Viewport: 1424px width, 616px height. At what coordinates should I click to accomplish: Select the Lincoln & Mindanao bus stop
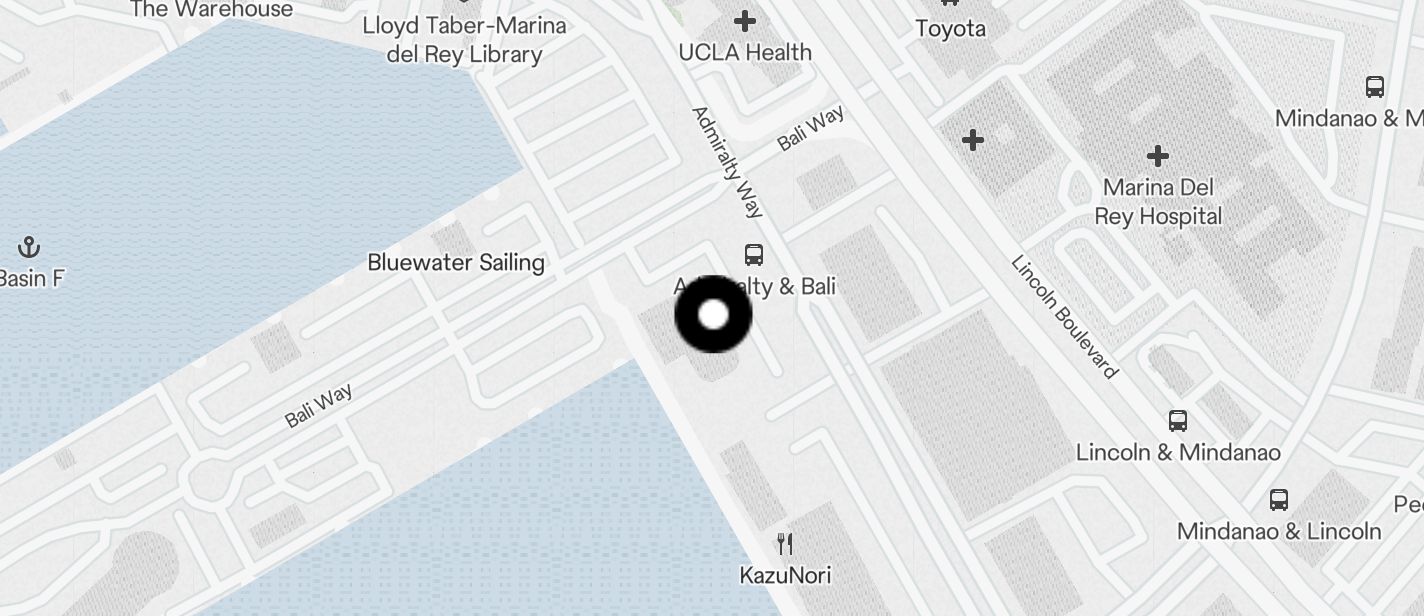(1178, 421)
